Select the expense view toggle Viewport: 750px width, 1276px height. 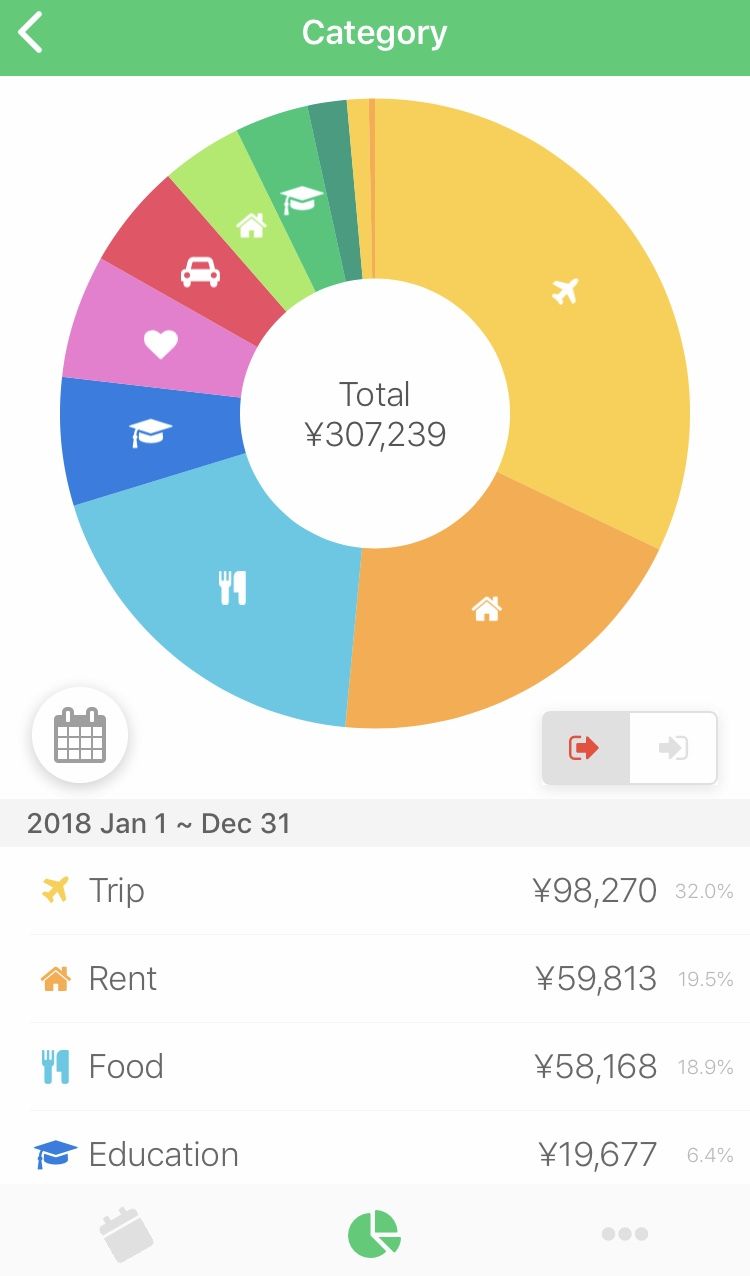click(586, 748)
